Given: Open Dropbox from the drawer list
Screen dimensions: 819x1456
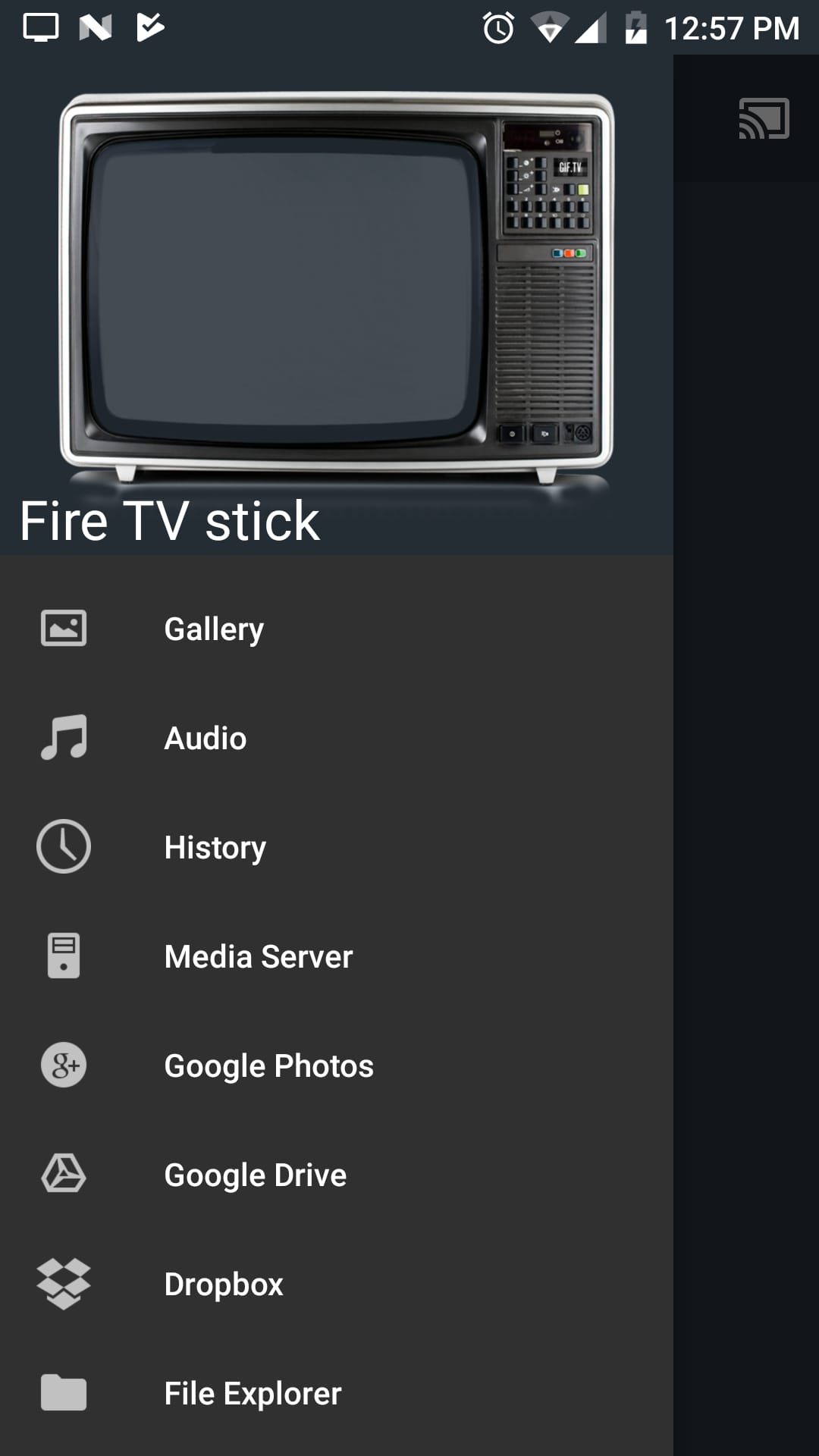Looking at the screenshot, I should click(222, 1284).
